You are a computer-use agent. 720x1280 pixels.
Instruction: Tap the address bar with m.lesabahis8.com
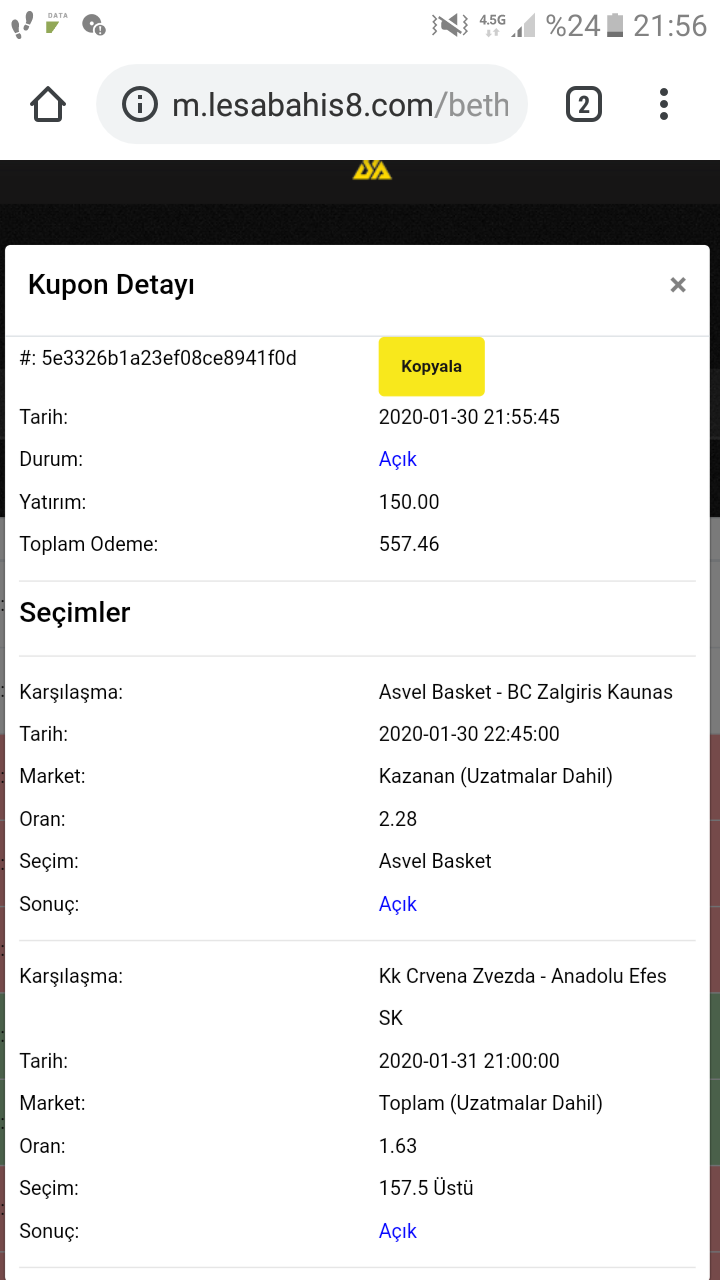click(x=311, y=104)
